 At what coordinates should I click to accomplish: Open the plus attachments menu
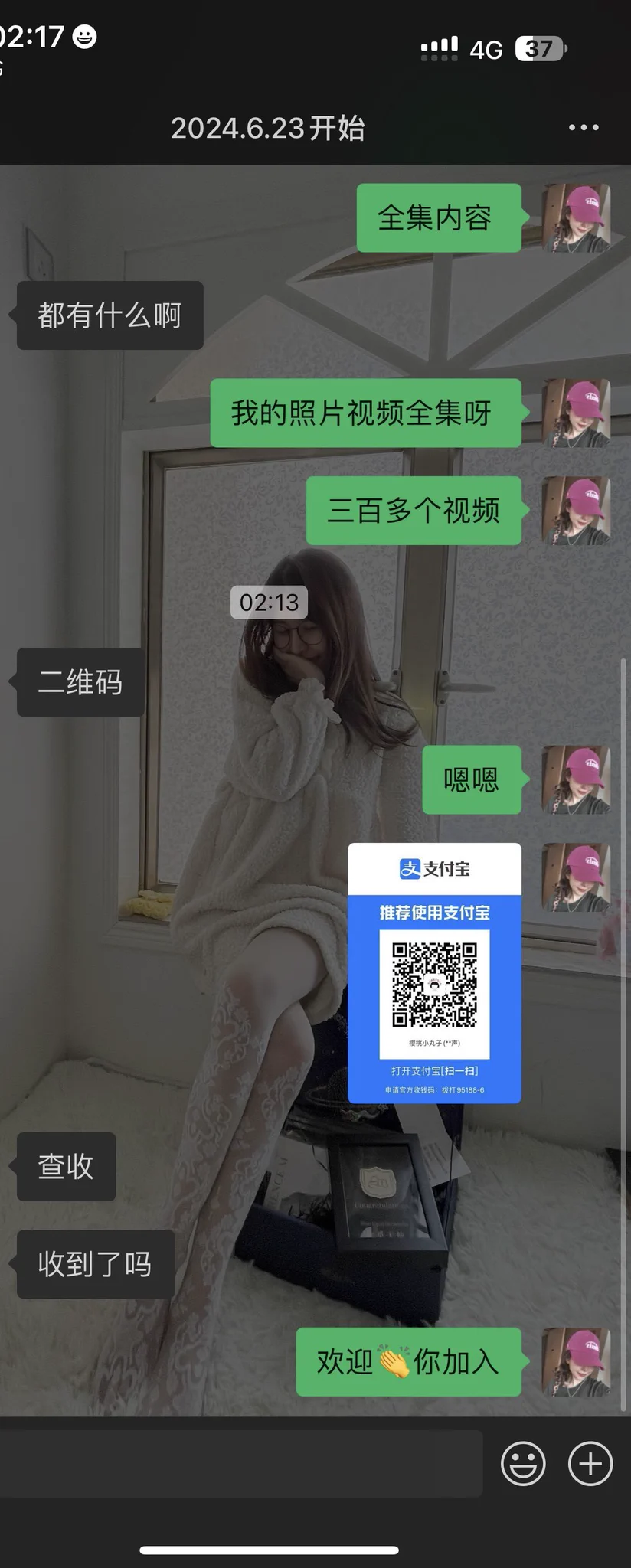point(590,1464)
